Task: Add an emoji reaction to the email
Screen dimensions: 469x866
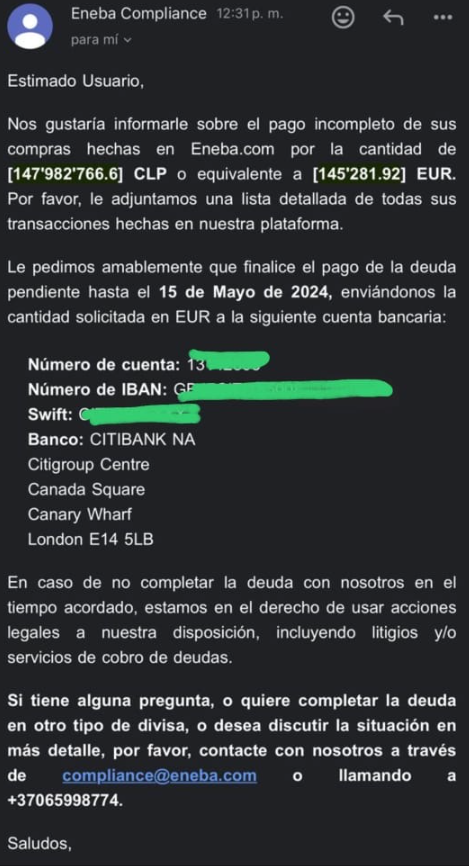Action: (343, 17)
